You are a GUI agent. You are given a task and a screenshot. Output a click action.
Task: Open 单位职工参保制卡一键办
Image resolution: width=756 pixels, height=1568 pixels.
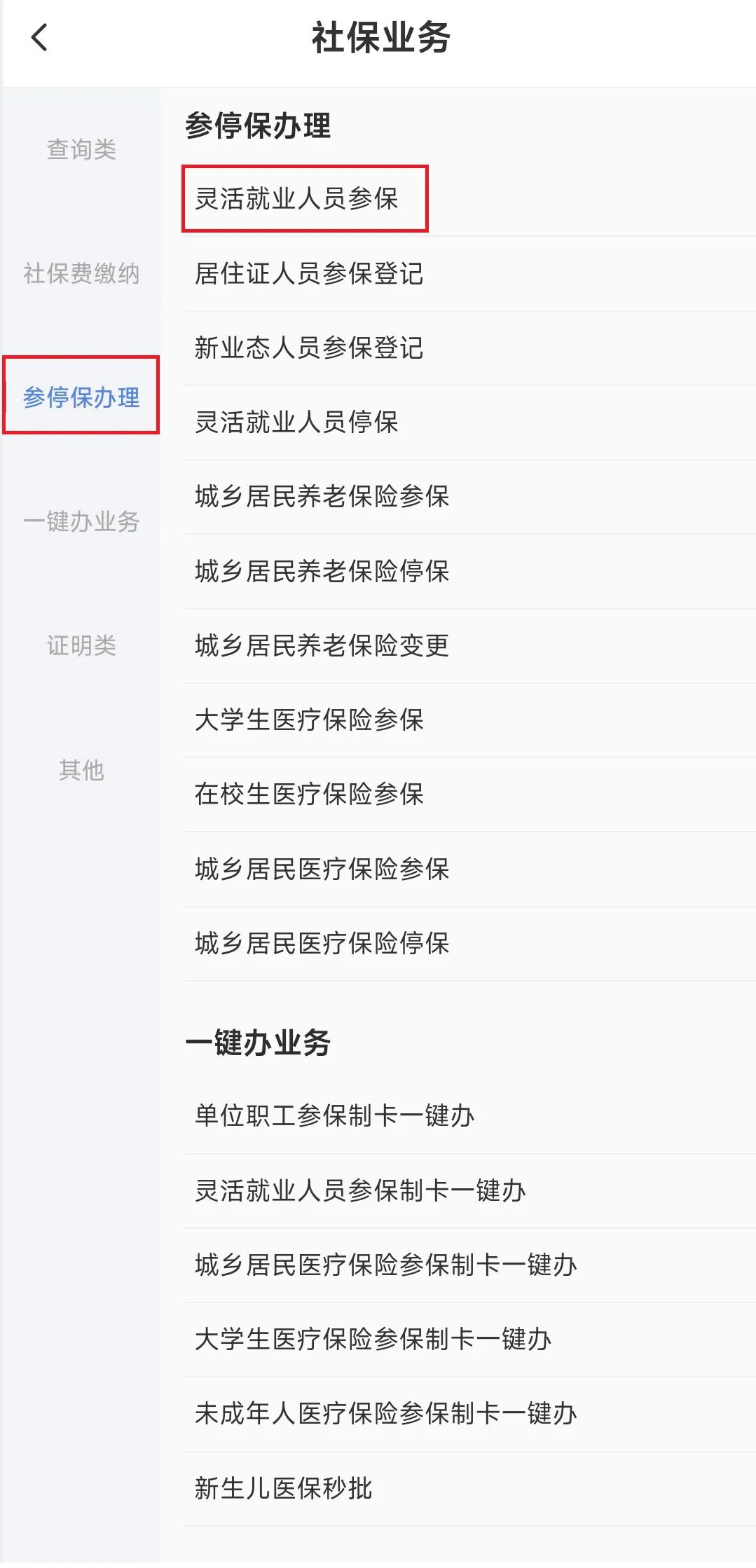[x=335, y=1116]
